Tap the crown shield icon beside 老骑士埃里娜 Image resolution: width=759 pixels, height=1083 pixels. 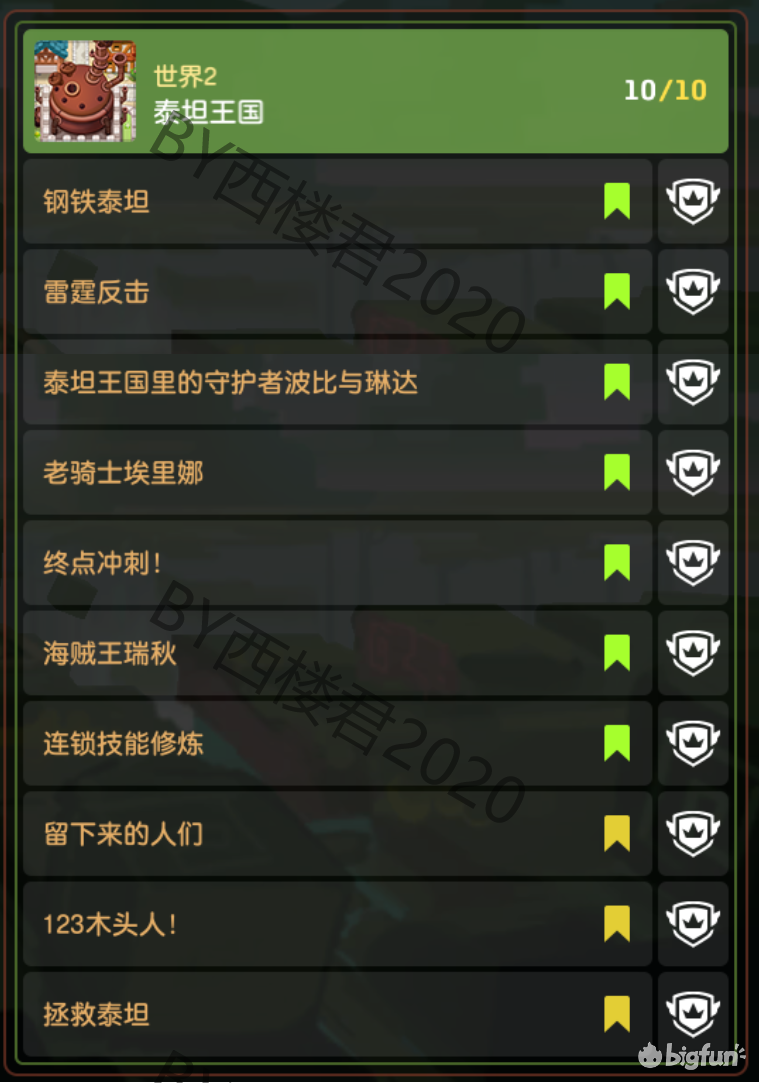[693, 472]
